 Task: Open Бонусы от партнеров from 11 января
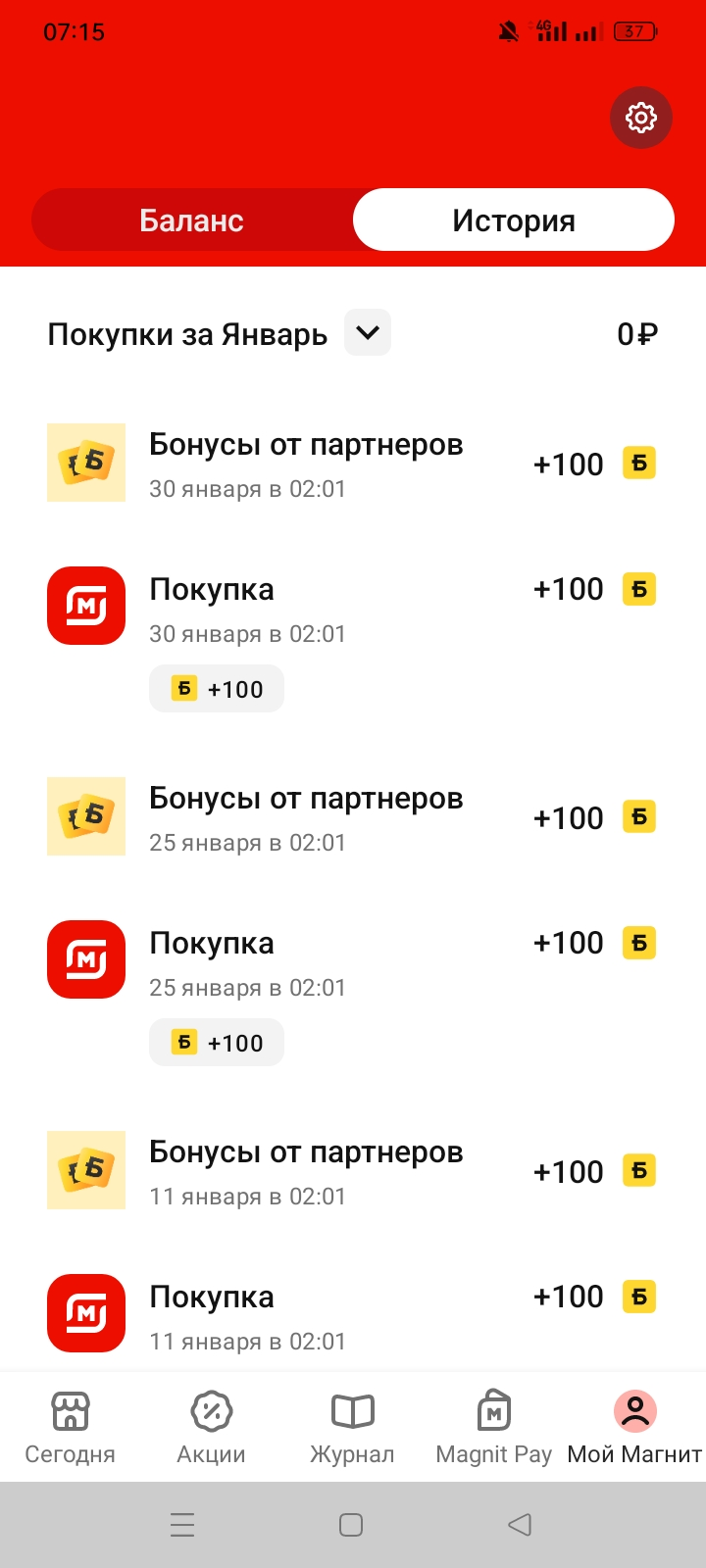tap(353, 1171)
